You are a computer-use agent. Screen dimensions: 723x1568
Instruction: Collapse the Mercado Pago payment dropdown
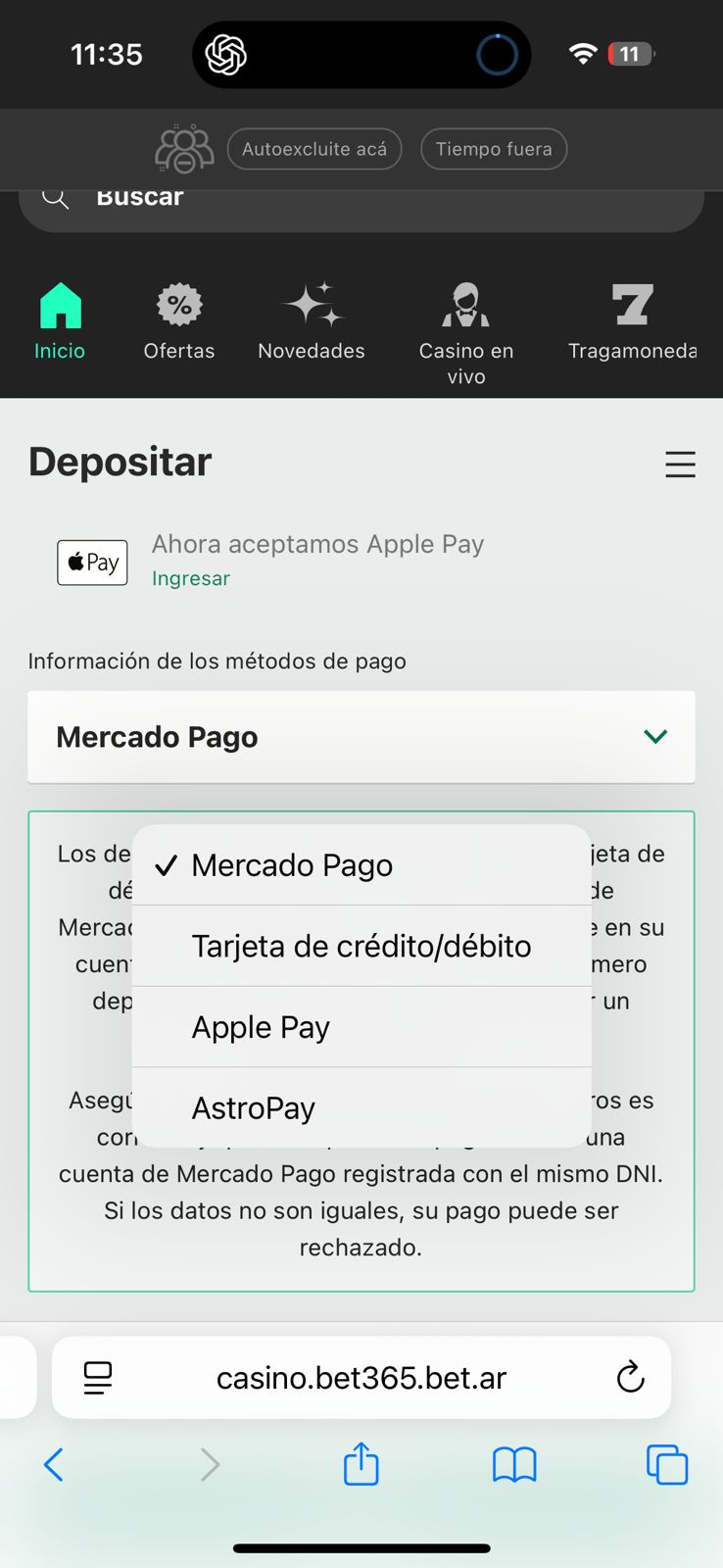click(361, 737)
